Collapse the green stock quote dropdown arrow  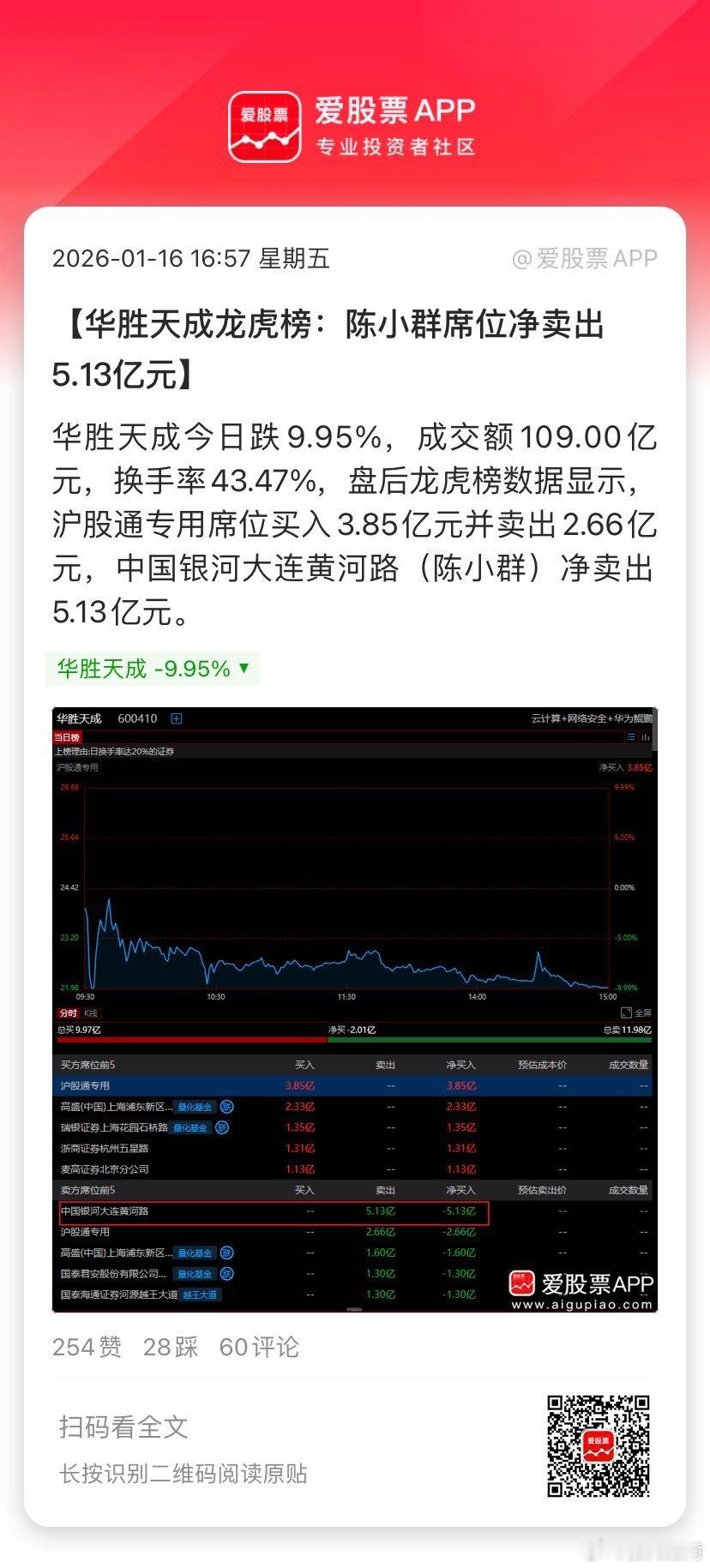(x=243, y=668)
